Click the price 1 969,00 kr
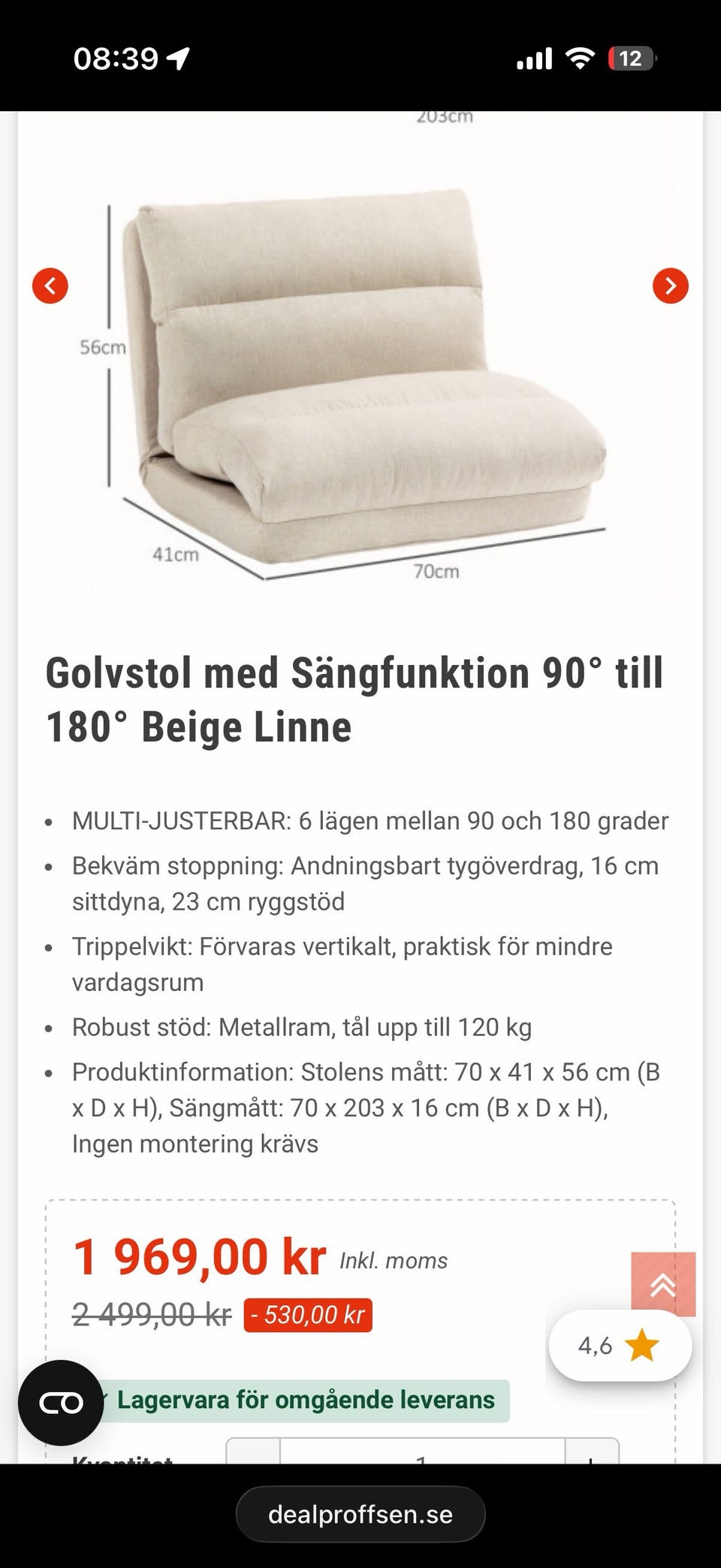 coord(199,1252)
